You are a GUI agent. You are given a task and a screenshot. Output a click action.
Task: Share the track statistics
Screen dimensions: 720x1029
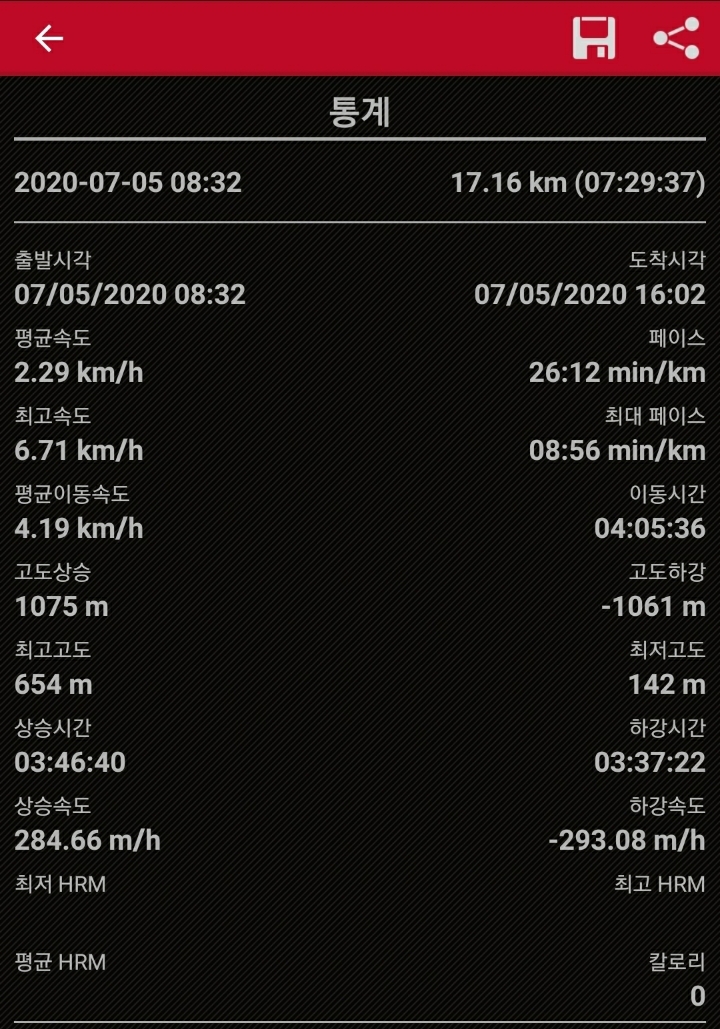(676, 38)
